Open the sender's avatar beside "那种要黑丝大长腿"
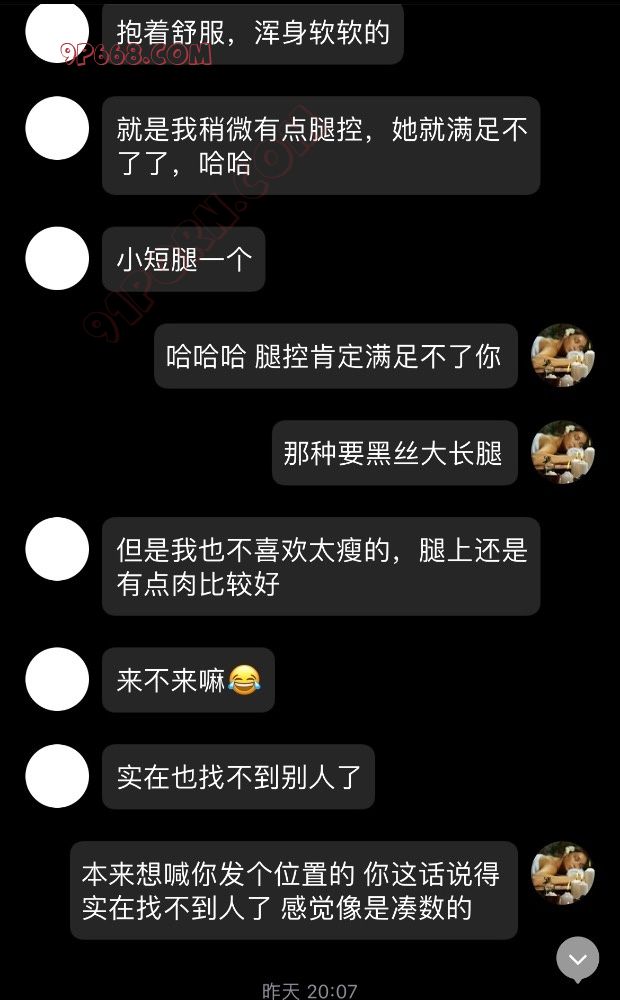The image size is (620, 1000). click(x=562, y=452)
